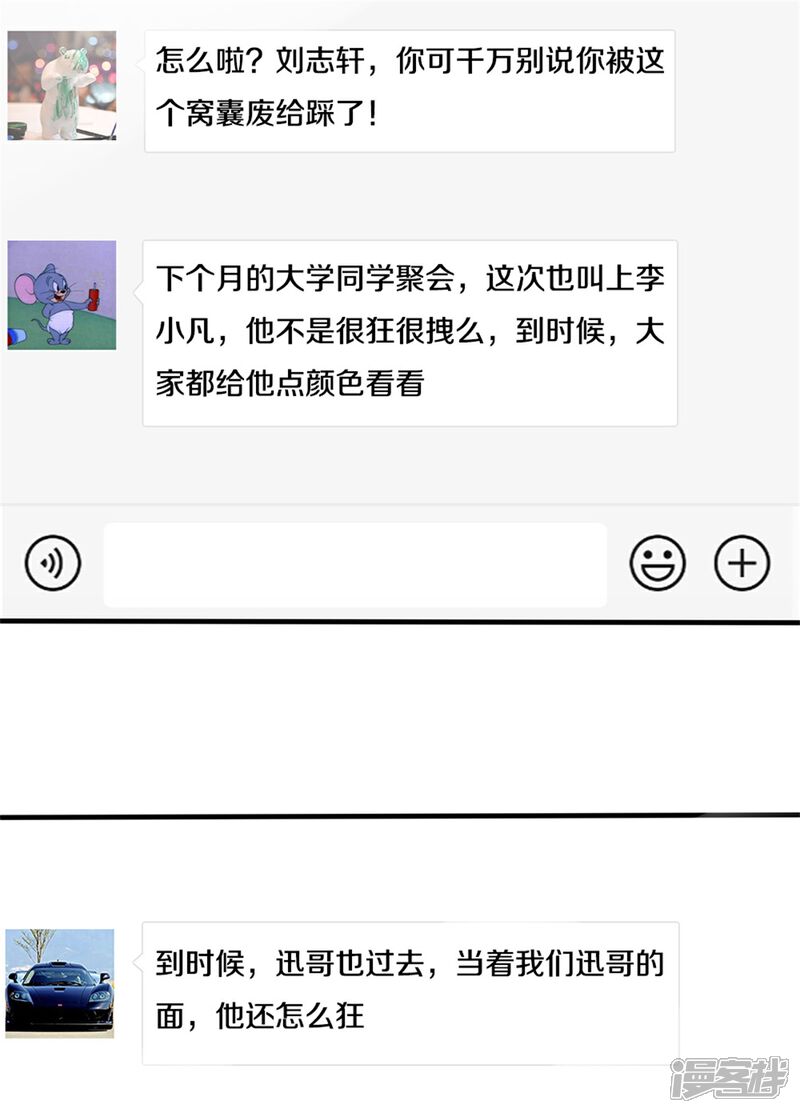The width and height of the screenshot is (800, 1113).
Task: View the hamster contact's profile
Action: pyautogui.click(x=62, y=86)
